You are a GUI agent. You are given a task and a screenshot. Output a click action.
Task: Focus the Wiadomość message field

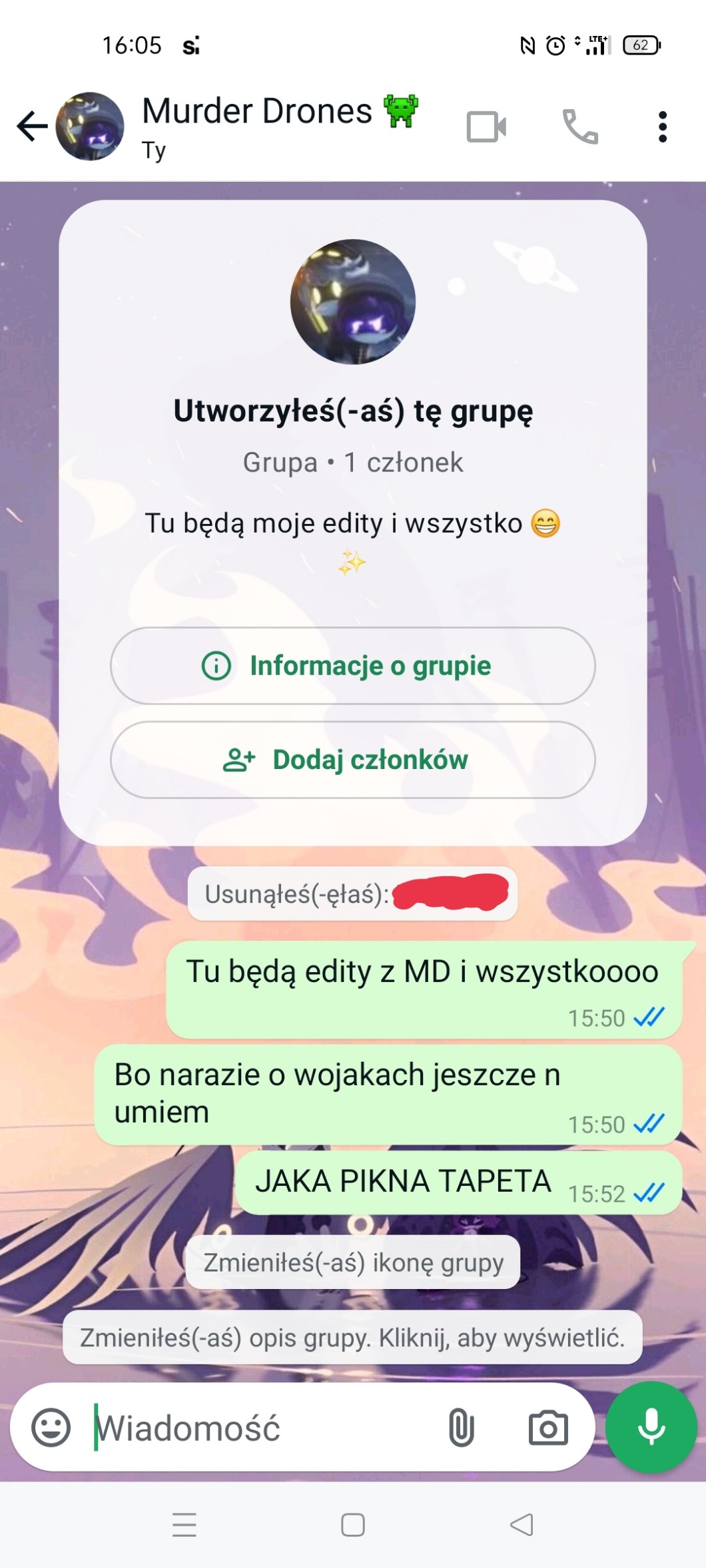(263, 1428)
